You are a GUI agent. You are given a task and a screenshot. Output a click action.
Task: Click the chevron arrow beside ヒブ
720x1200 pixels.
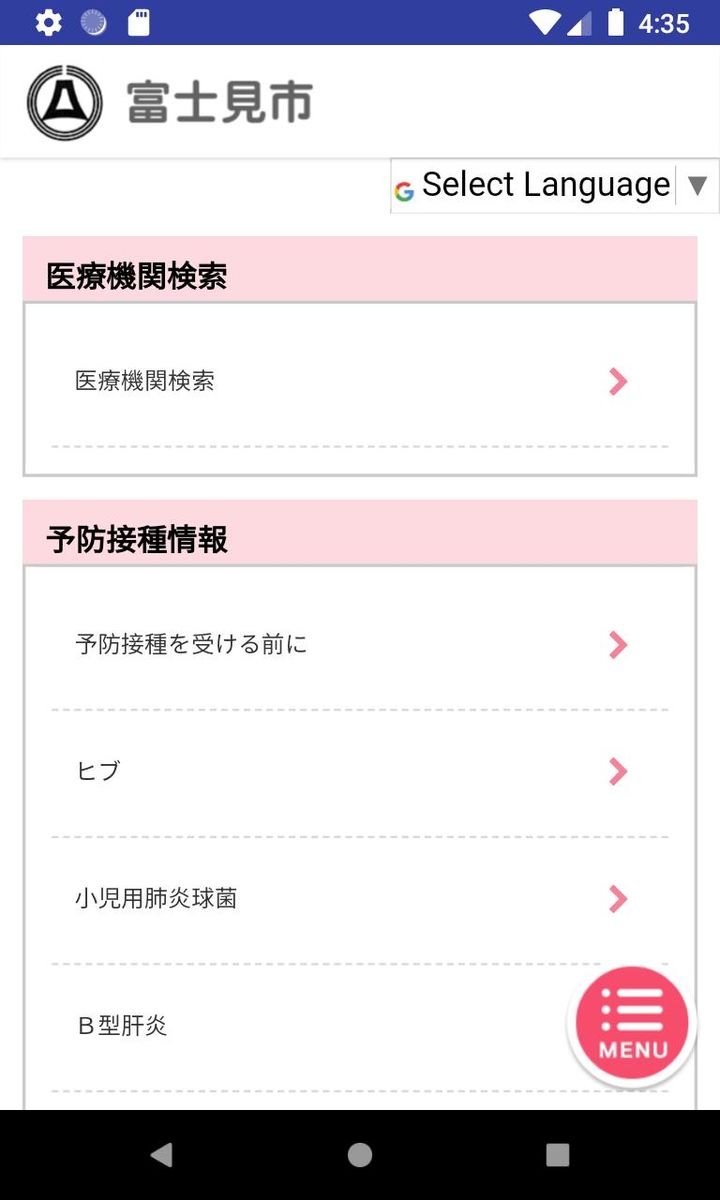point(617,771)
